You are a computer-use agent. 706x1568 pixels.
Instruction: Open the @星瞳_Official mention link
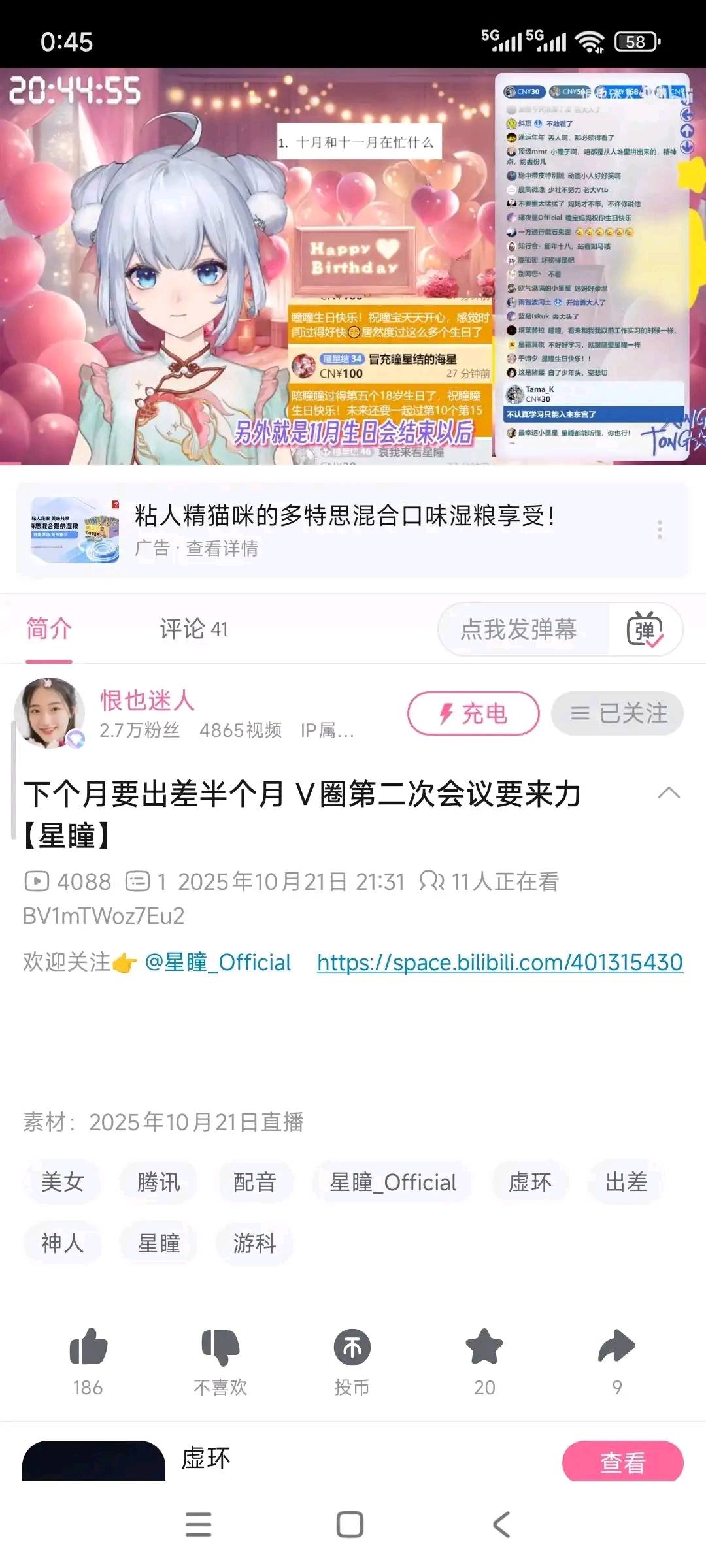[218, 962]
